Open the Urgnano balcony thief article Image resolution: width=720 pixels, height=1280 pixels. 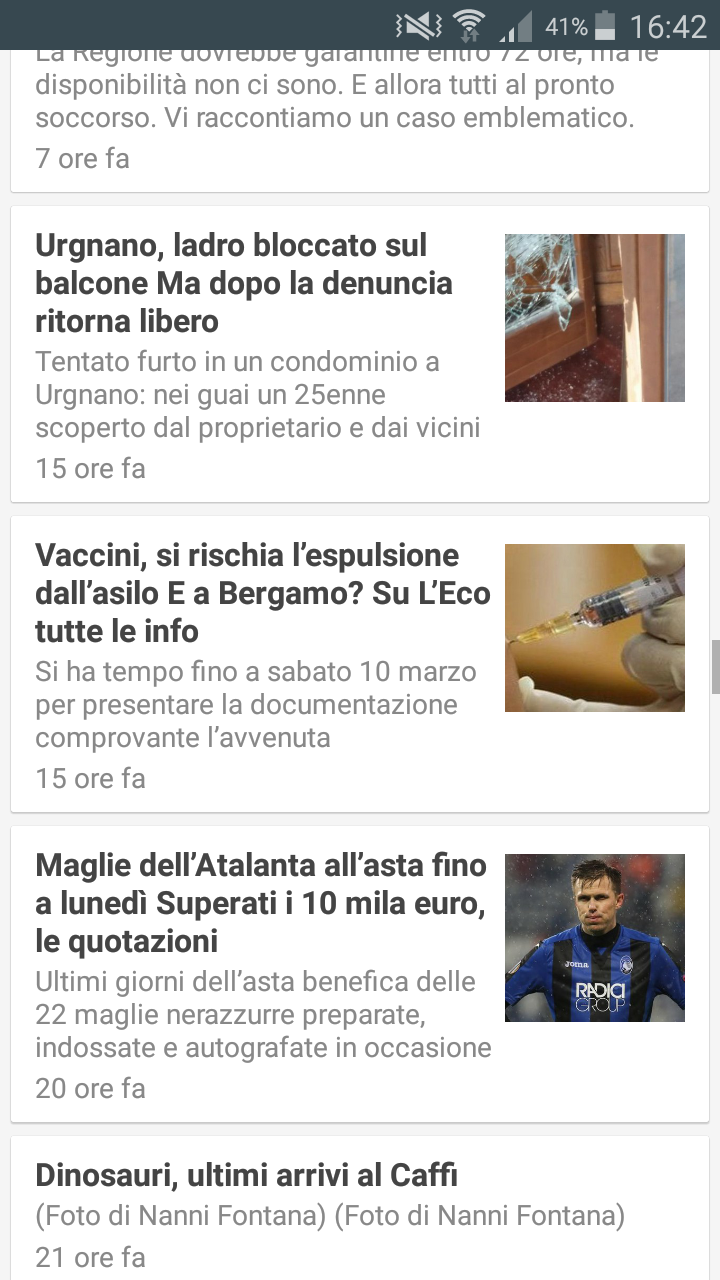click(x=244, y=283)
